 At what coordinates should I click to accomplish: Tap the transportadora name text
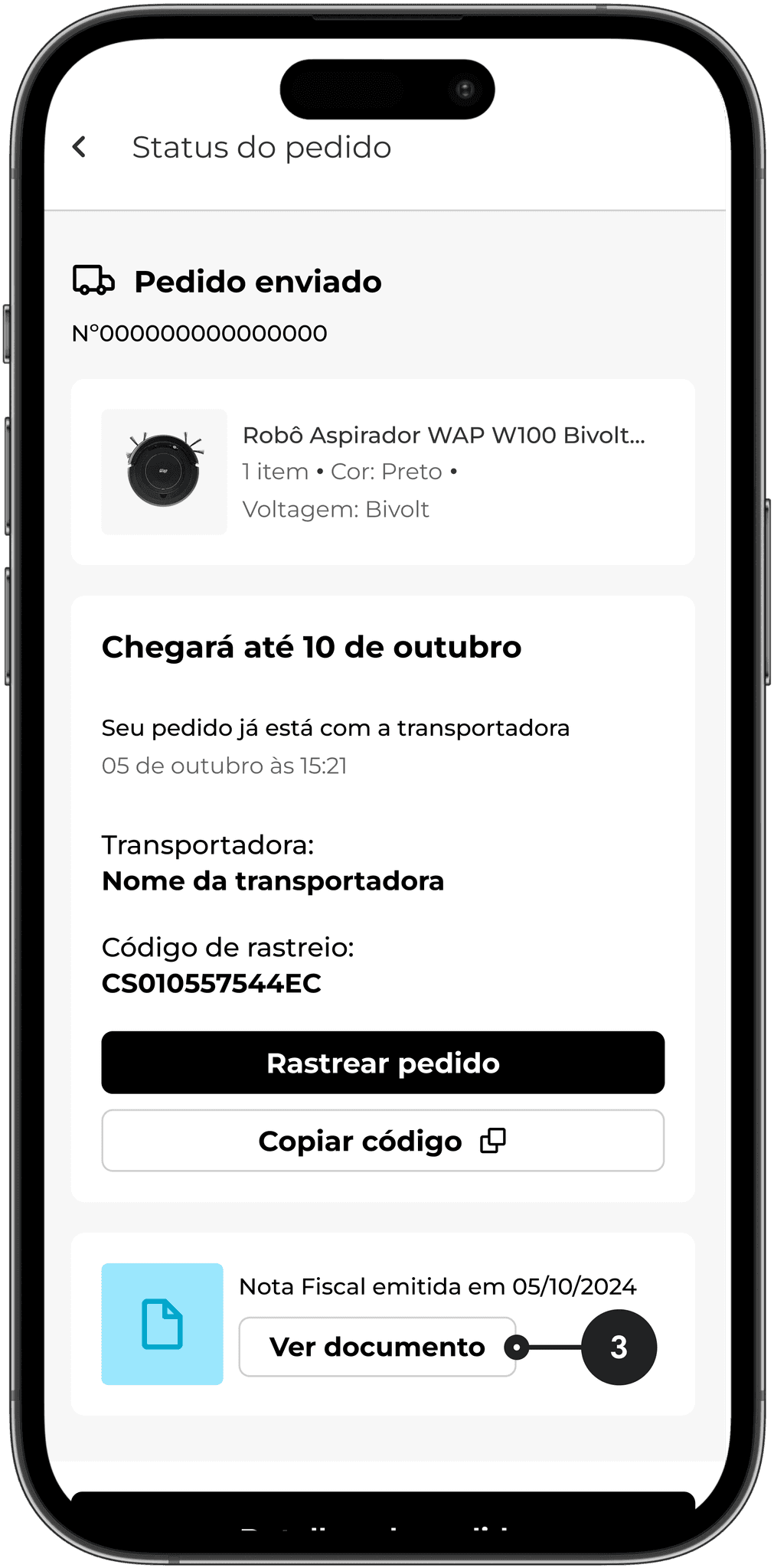(x=273, y=880)
